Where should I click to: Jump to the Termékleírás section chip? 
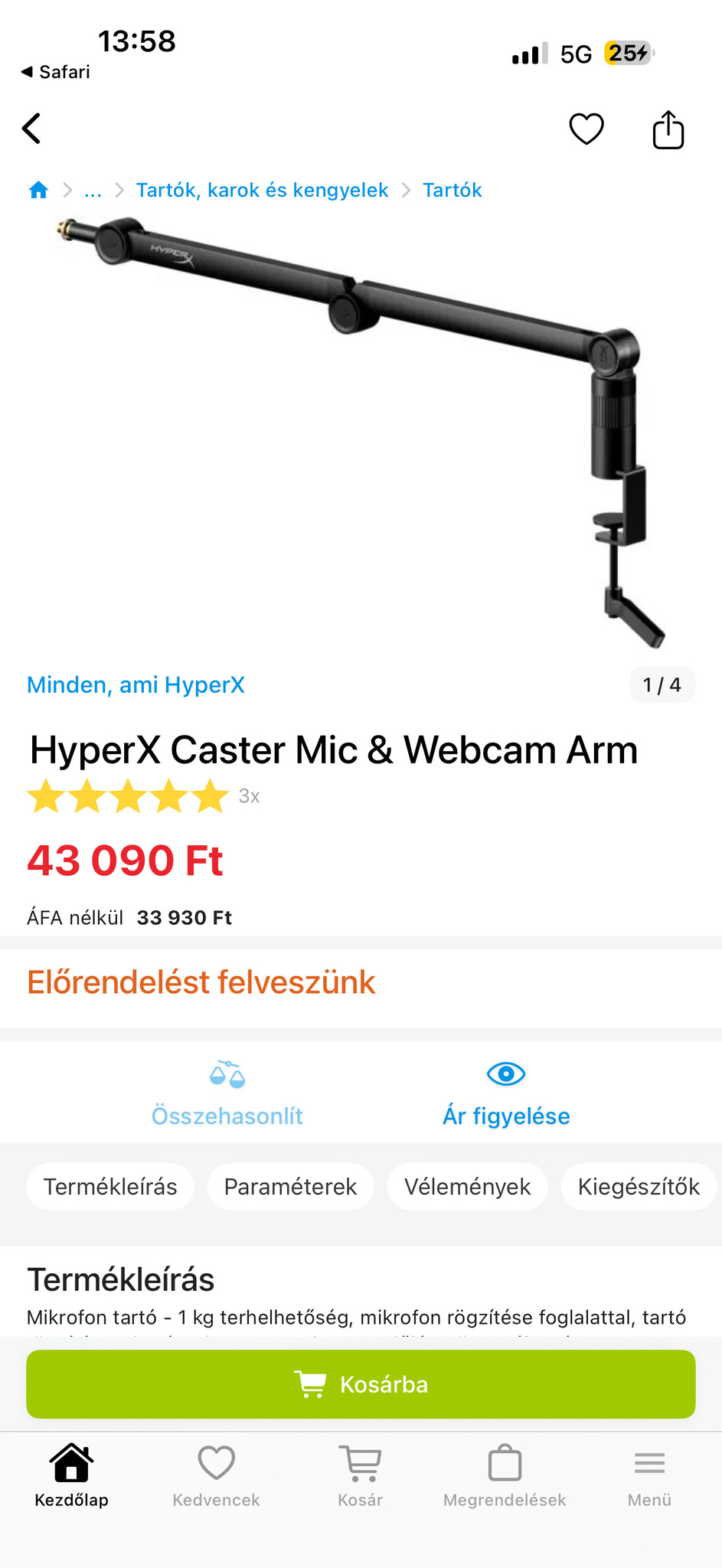[110, 1187]
